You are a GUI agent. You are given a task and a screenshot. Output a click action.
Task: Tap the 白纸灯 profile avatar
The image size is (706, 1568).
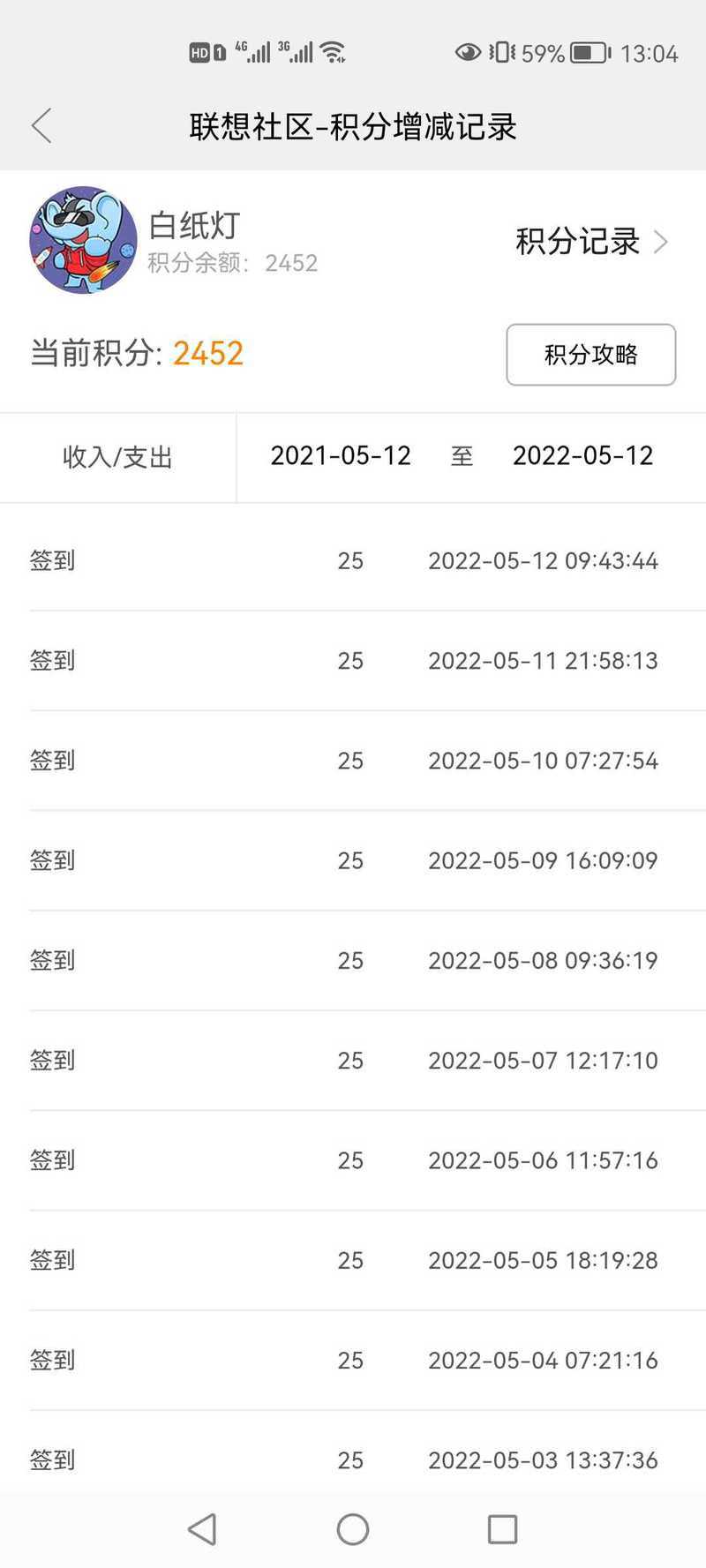point(83,240)
